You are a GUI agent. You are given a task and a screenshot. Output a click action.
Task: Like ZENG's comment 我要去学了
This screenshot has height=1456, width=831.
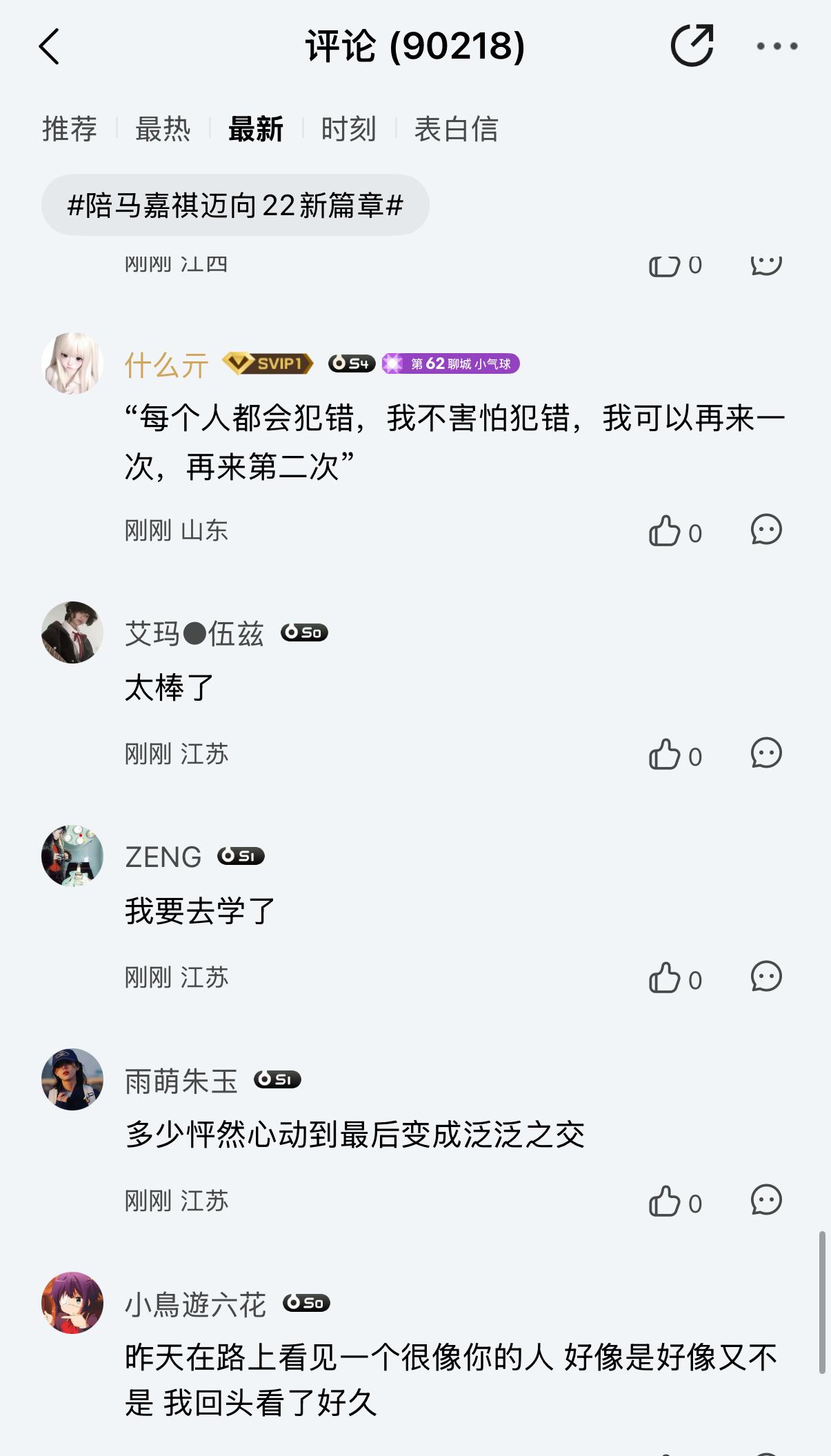point(665,978)
